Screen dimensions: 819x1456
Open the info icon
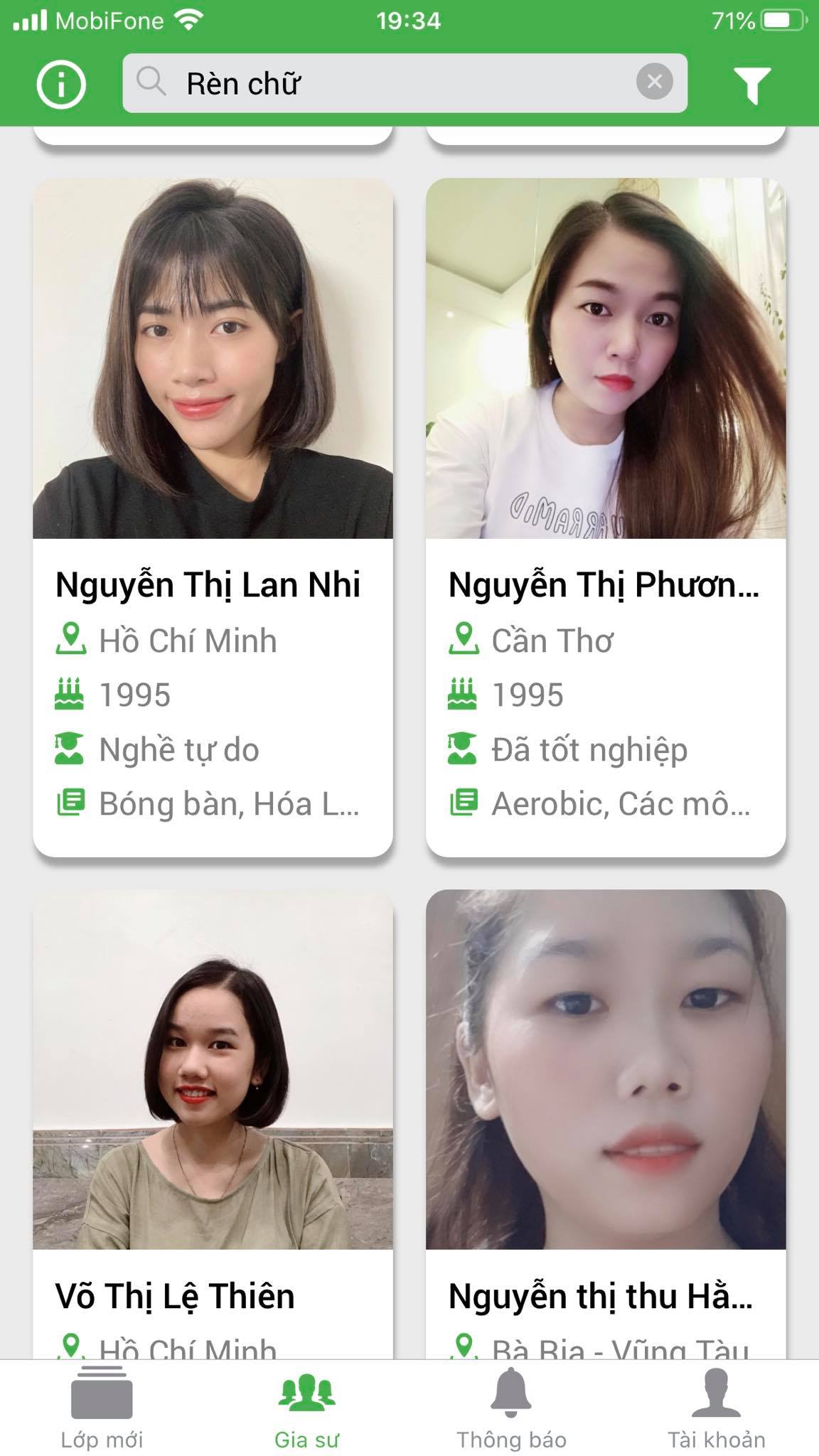[x=61, y=85]
